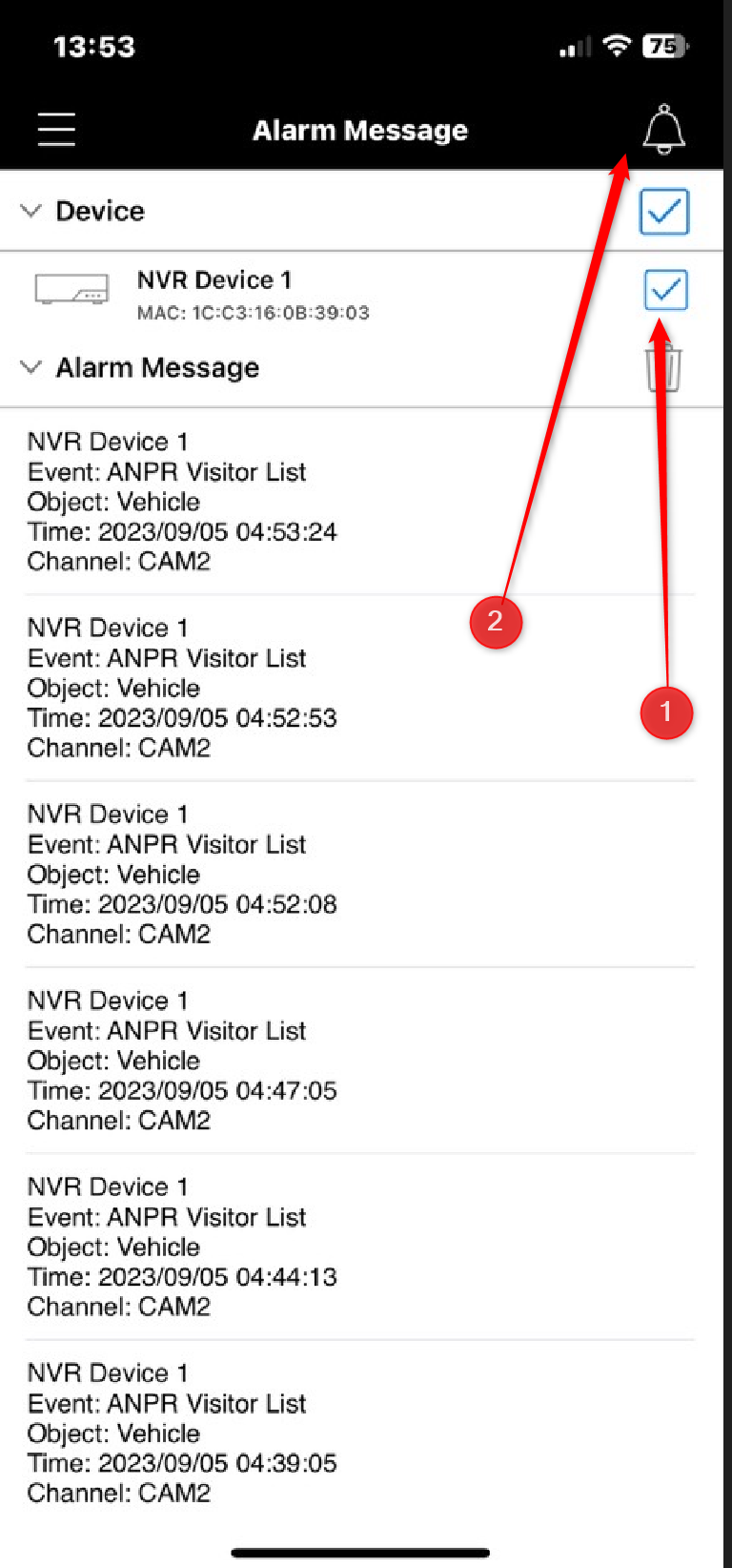Delete selected alarm messages with trash icon
The width and height of the screenshot is (732, 1568).
tap(663, 367)
